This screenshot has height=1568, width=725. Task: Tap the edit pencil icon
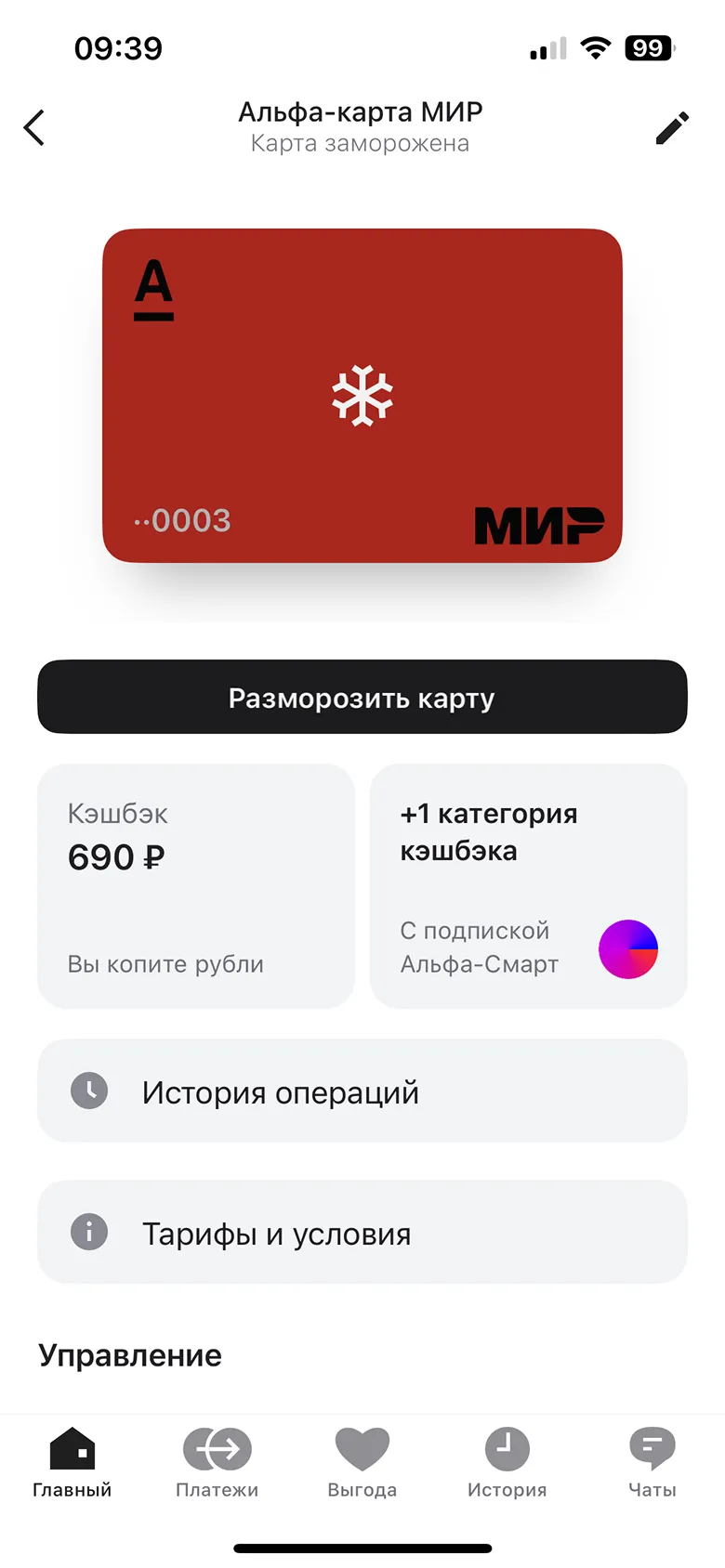(672, 127)
